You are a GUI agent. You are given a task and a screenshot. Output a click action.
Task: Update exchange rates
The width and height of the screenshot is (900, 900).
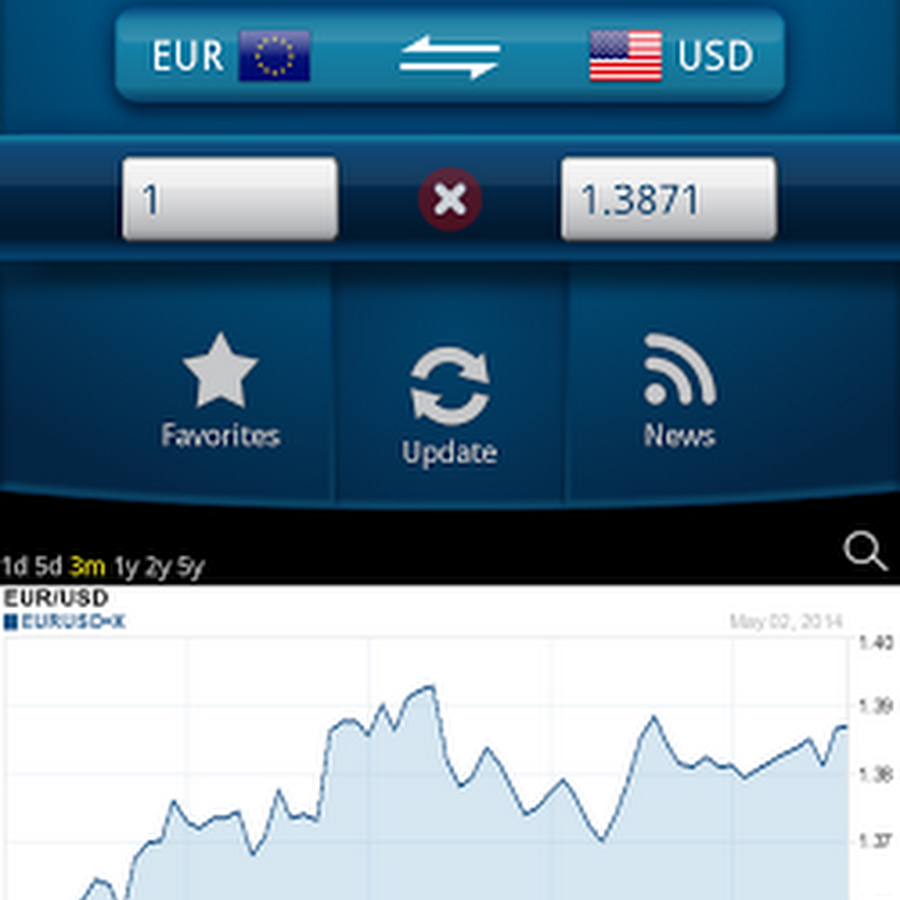tap(449, 405)
